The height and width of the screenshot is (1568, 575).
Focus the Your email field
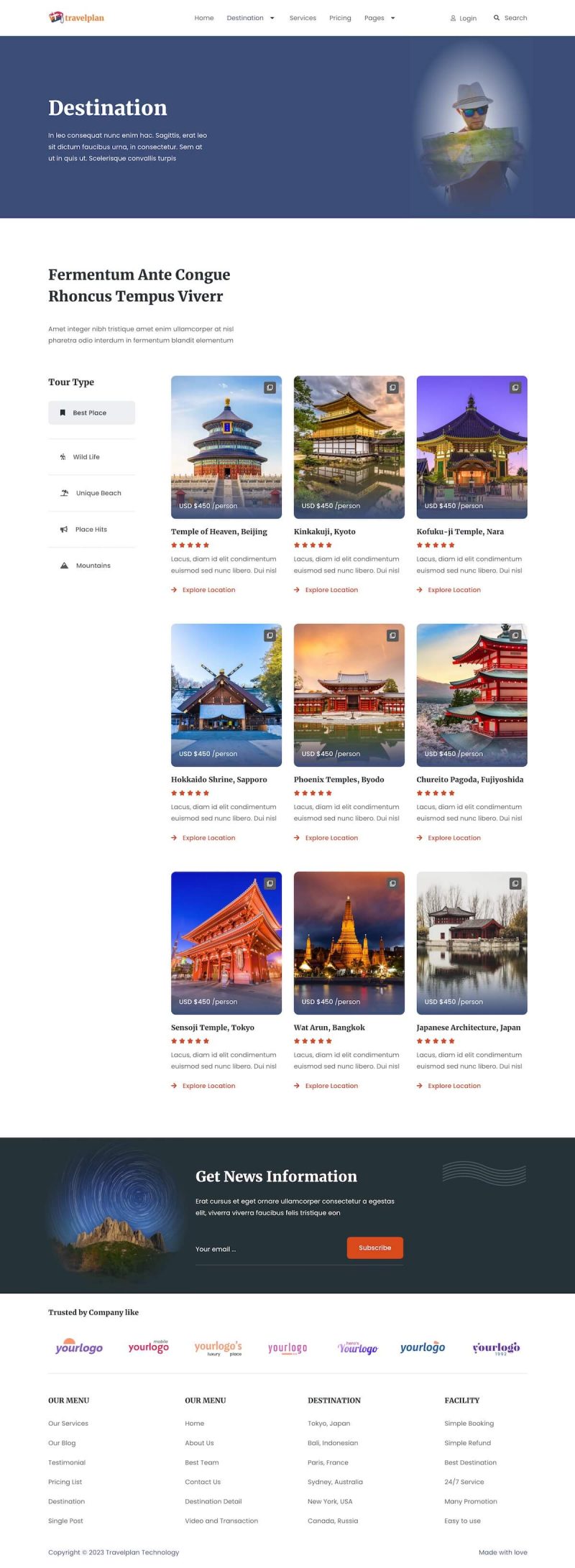(267, 1249)
